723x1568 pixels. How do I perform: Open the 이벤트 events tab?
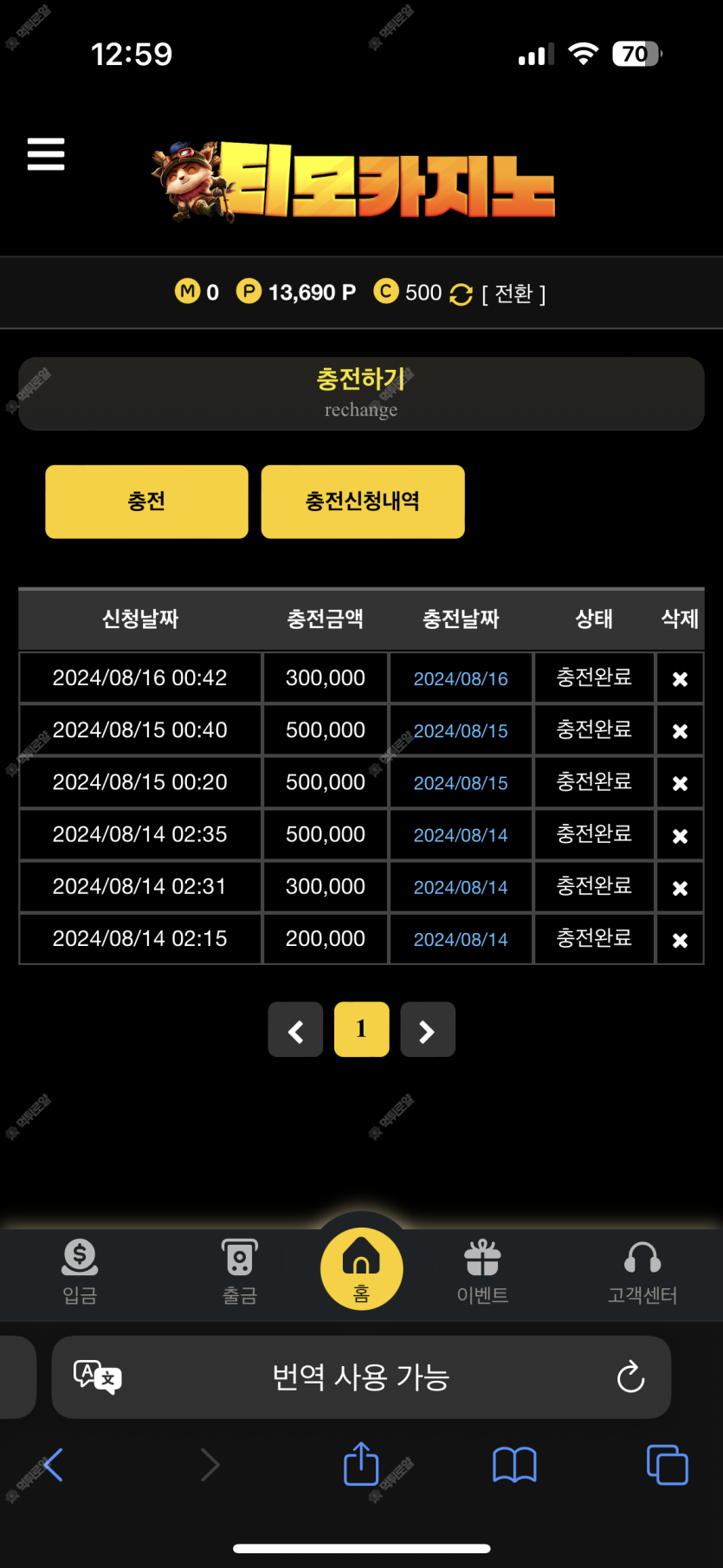[x=482, y=1271]
